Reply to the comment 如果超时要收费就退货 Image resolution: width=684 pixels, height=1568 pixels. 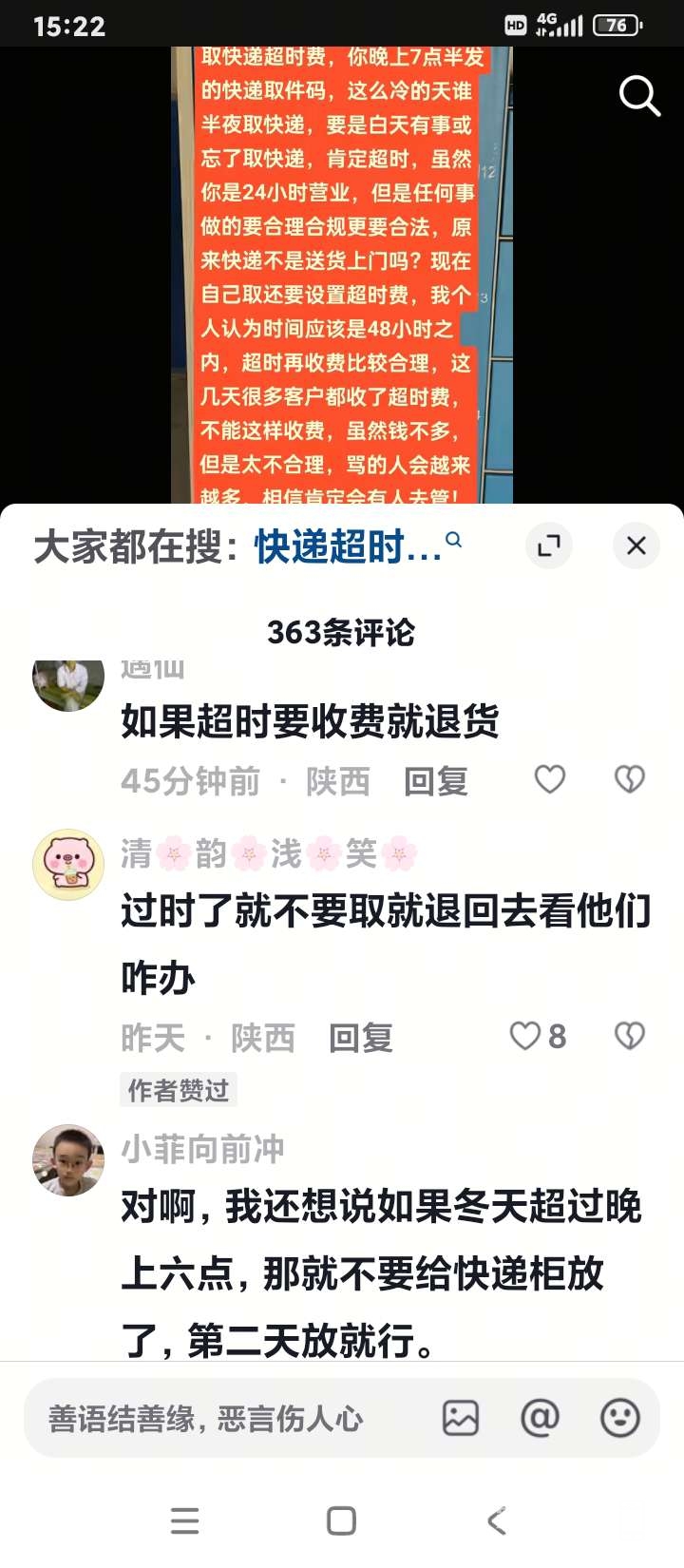point(435,781)
